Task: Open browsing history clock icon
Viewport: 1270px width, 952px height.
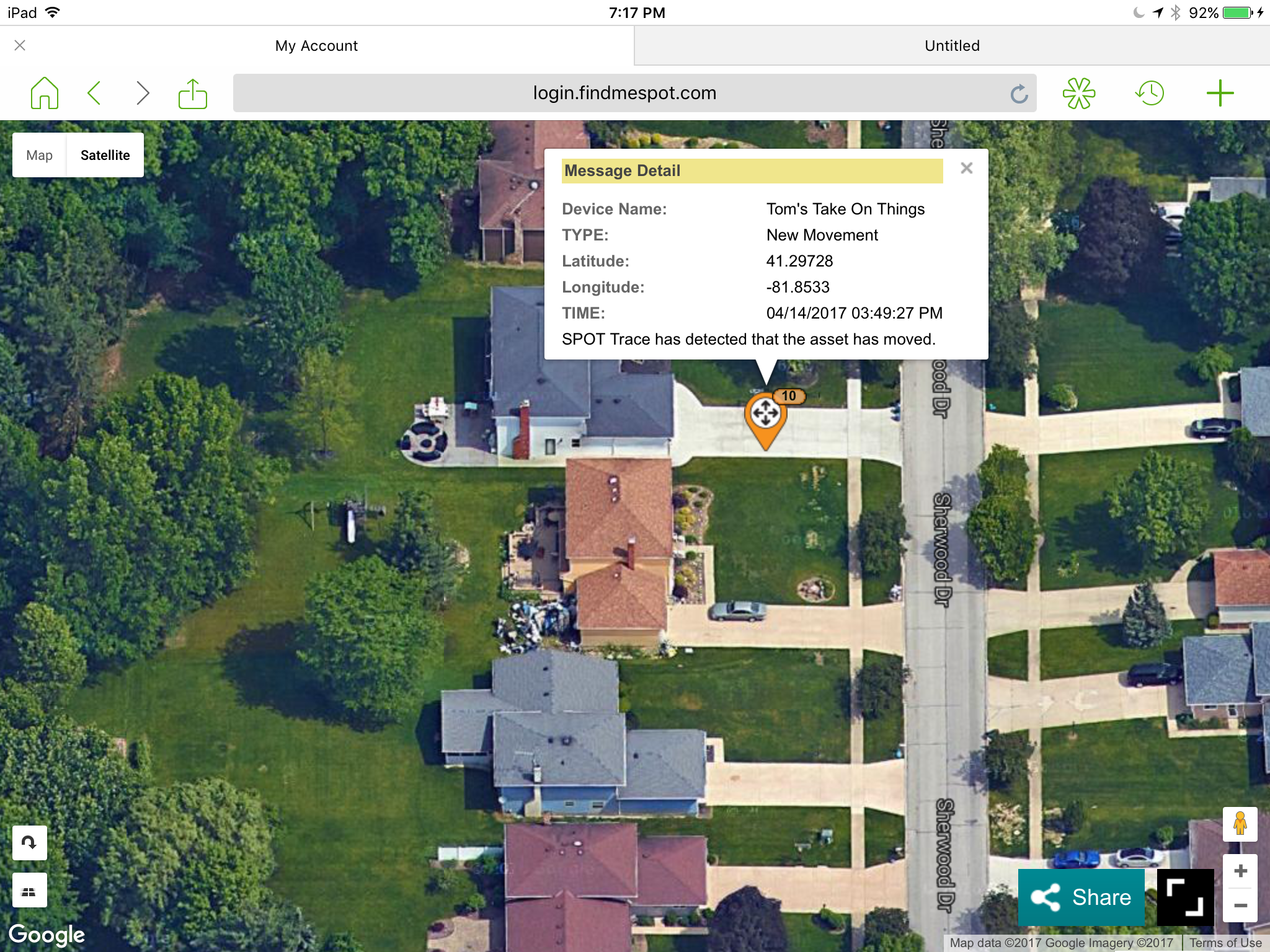Action: pyautogui.click(x=1150, y=93)
